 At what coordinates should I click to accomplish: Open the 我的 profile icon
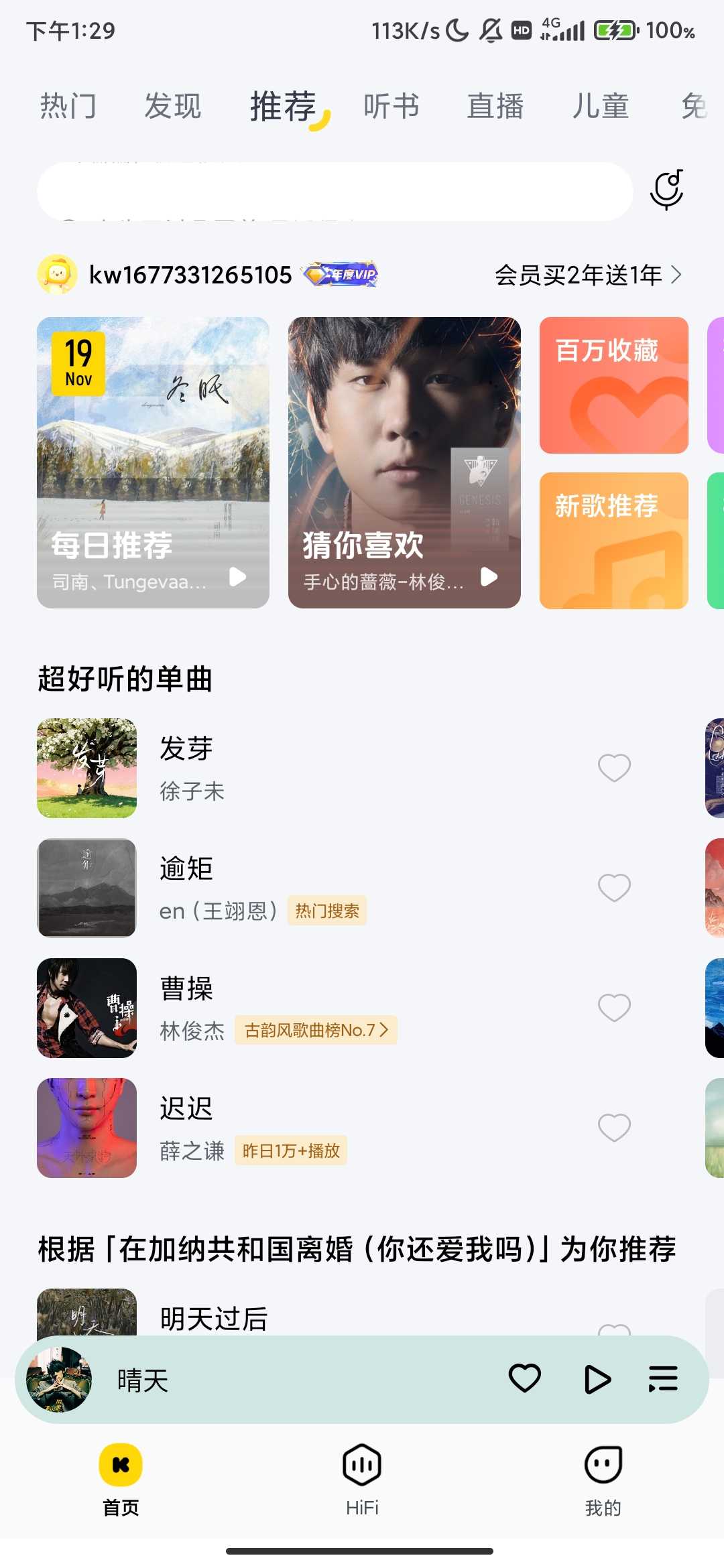coord(603,1465)
